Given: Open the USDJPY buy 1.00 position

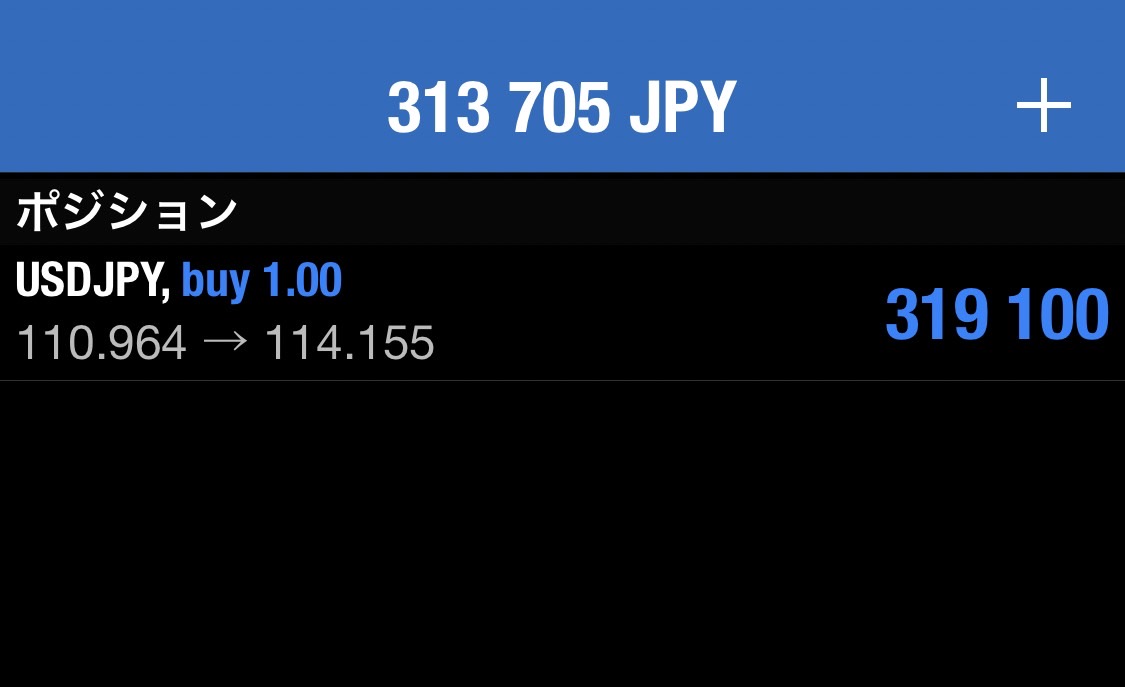Looking at the screenshot, I should (x=560, y=312).
